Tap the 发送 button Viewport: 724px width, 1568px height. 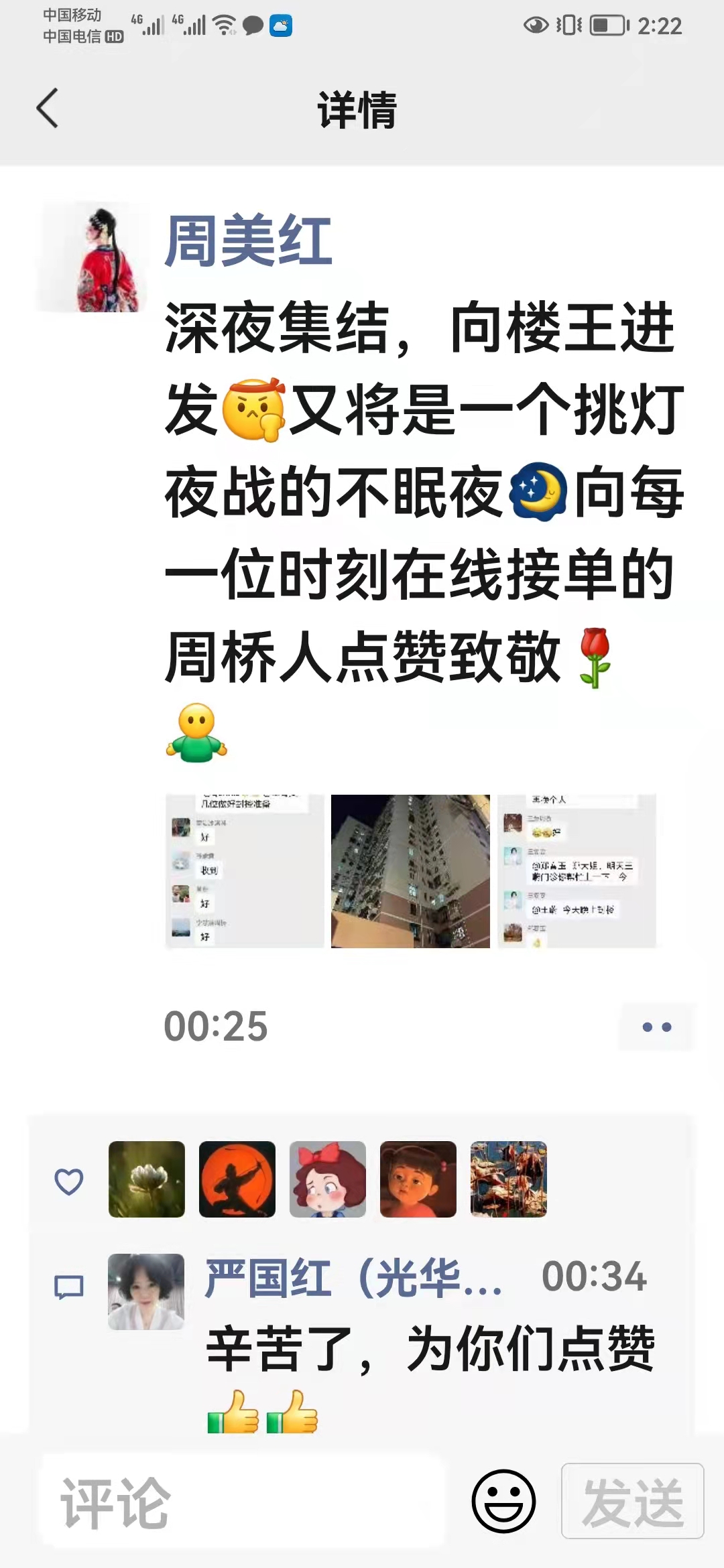pos(633,1501)
